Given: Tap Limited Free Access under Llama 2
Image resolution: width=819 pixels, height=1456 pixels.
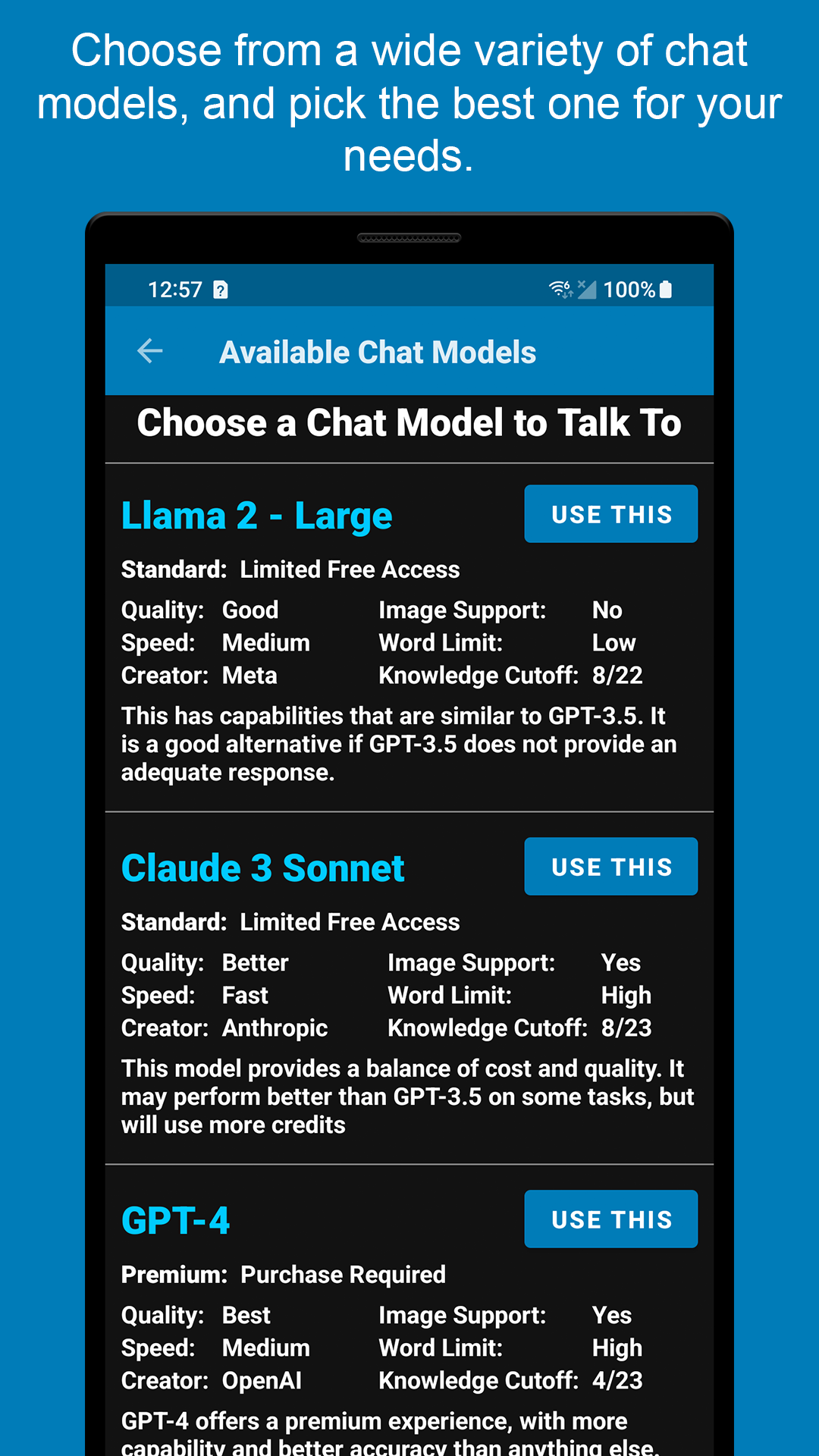Looking at the screenshot, I should [350, 569].
